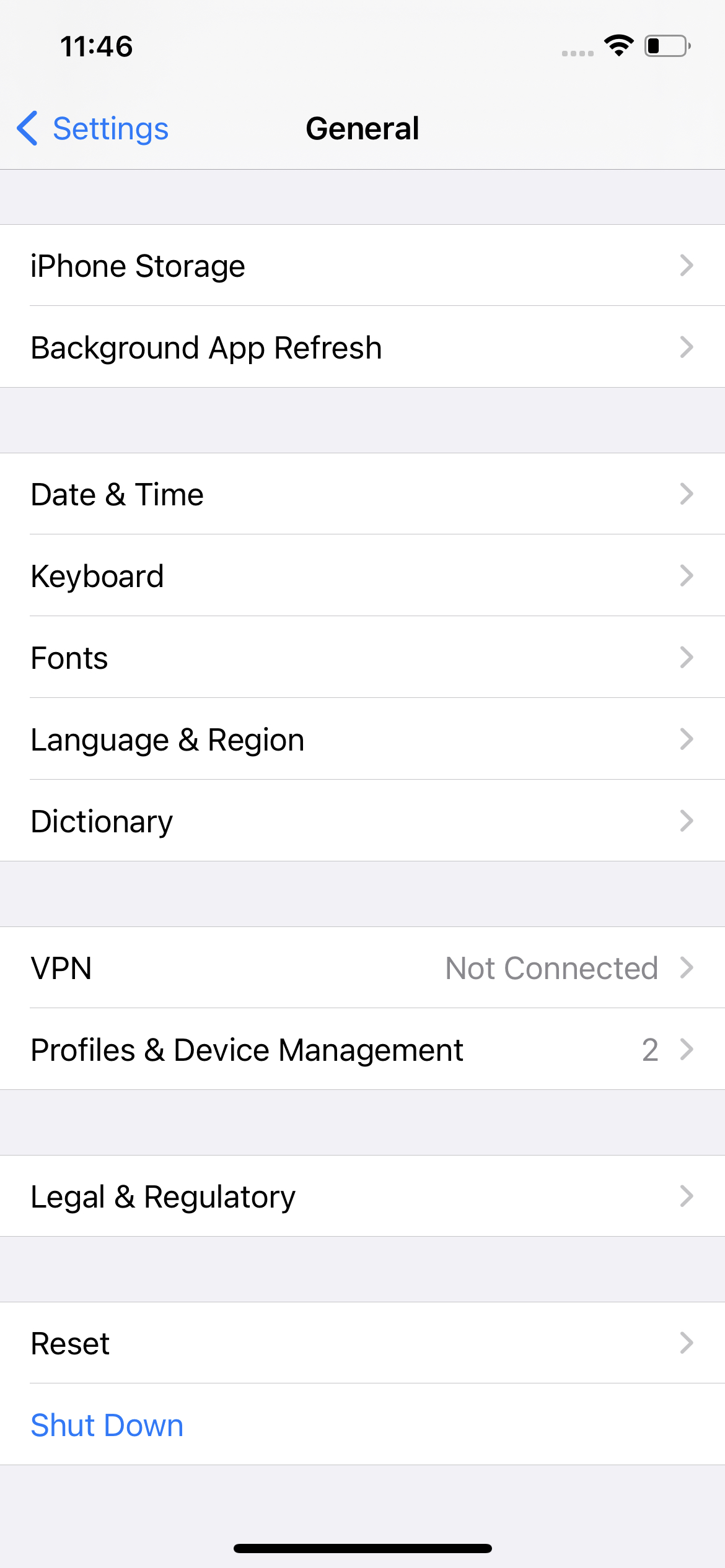Open the Reset options
Viewport: 725px width, 1568px height.
[362, 1343]
